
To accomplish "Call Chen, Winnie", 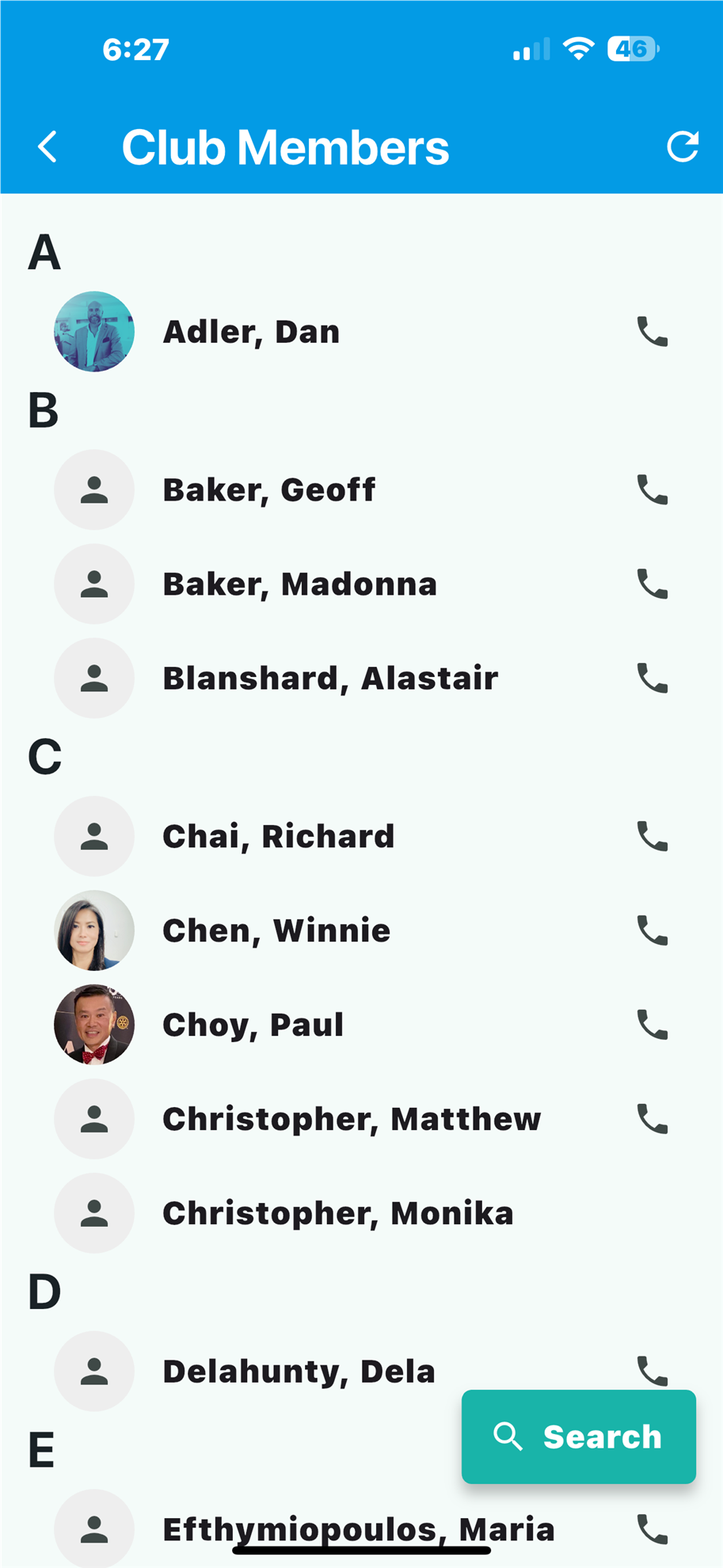I will (x=653, y=931).
